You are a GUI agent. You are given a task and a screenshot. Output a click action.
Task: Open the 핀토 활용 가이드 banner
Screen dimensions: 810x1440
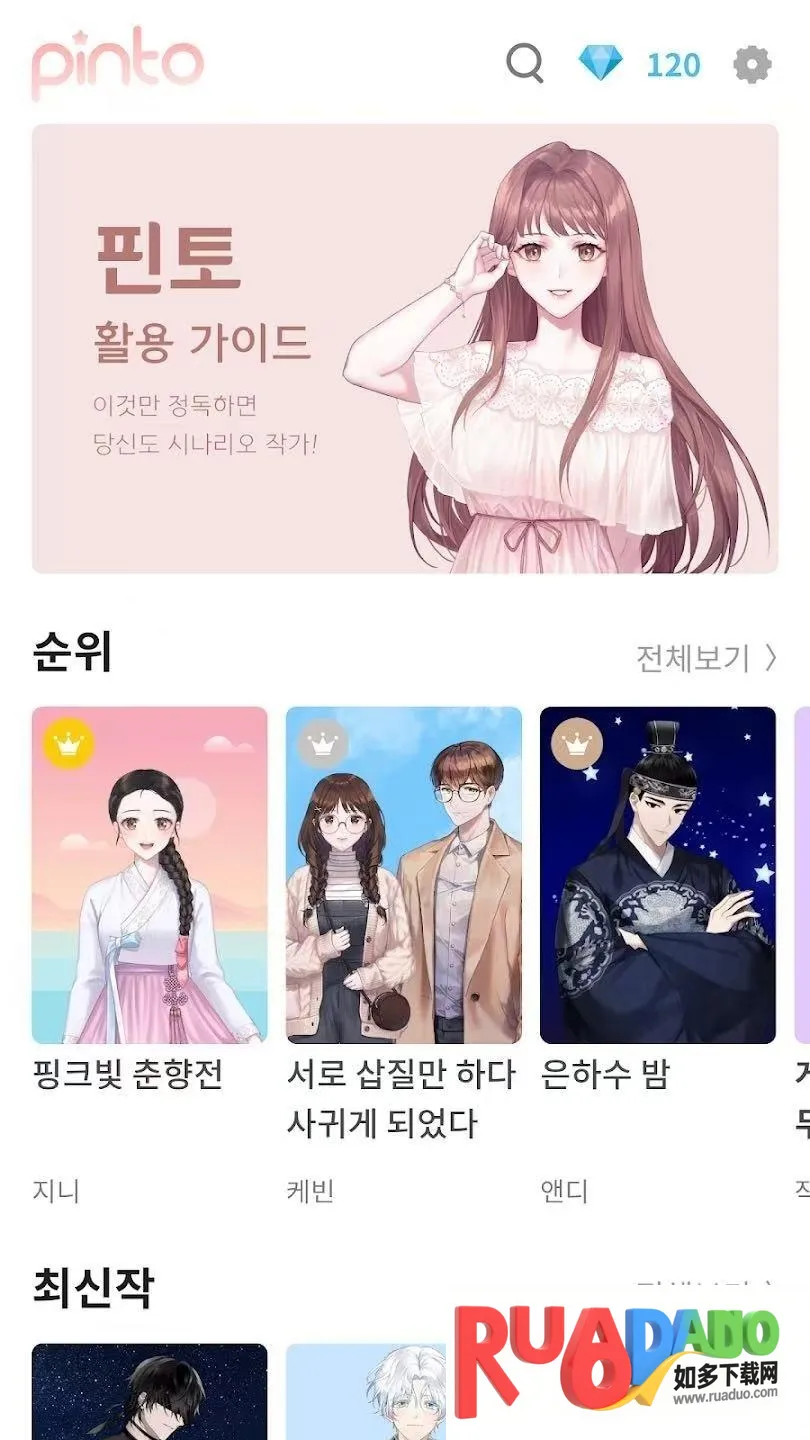(404, 348)
